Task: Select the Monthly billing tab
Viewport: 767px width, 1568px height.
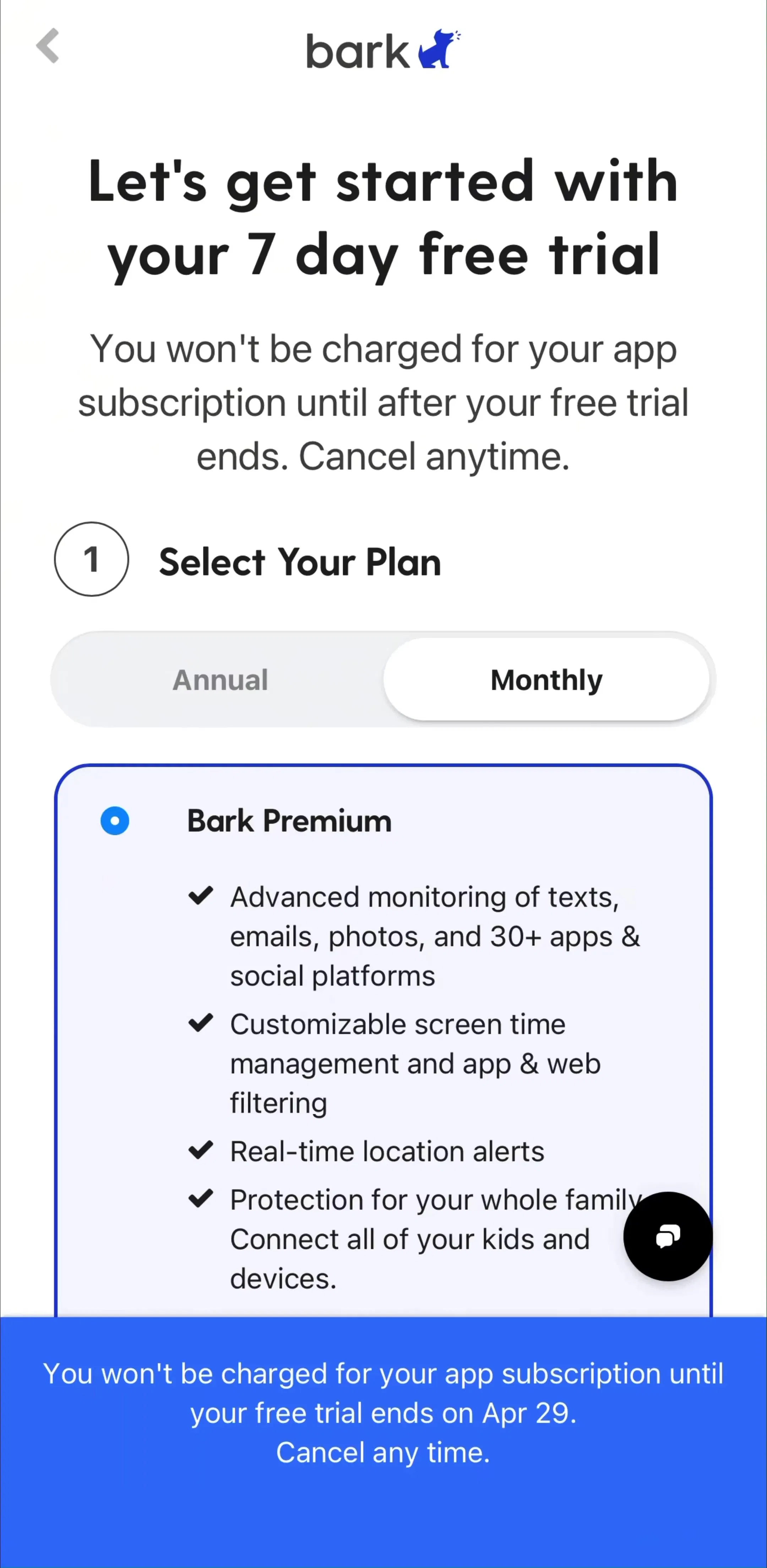Action: click(546, 679)
